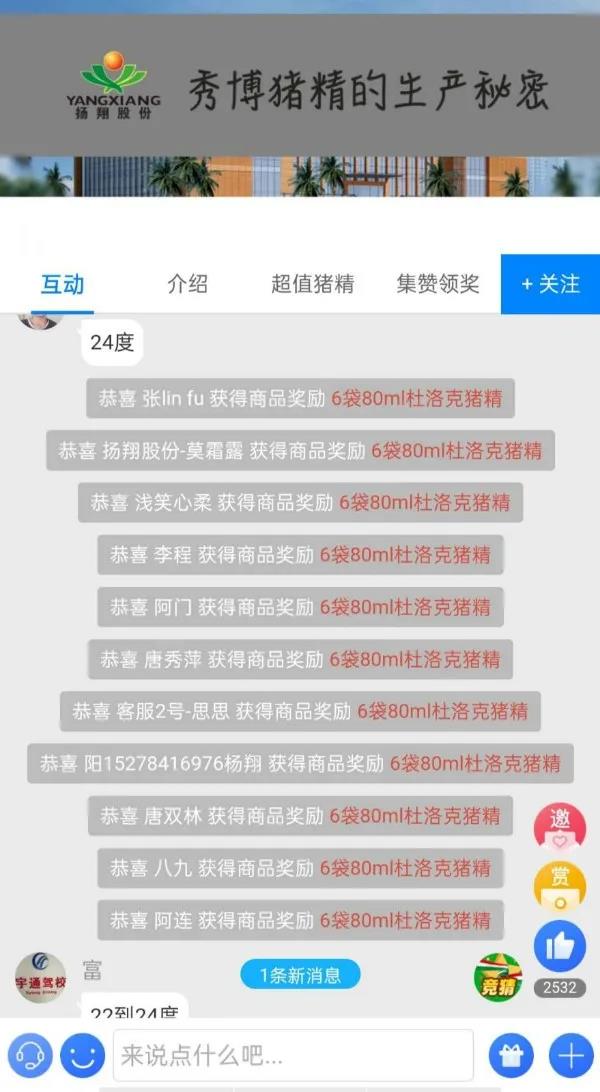This screenshot has height=1092, width=600.
Task: Open the emoji picker
Action: coord(82,1055)
